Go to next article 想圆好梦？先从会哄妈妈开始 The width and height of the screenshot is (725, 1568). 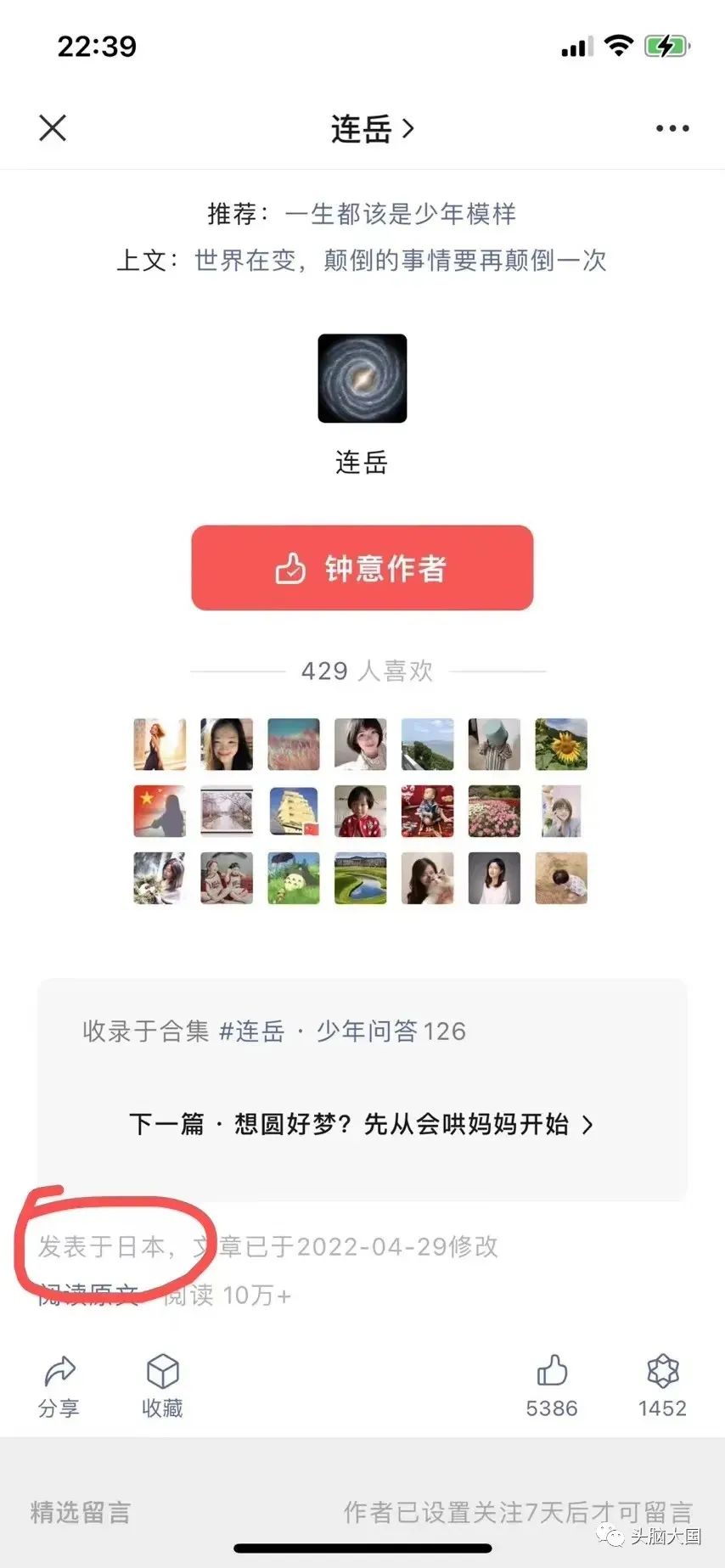click(x=362, y=1124)
